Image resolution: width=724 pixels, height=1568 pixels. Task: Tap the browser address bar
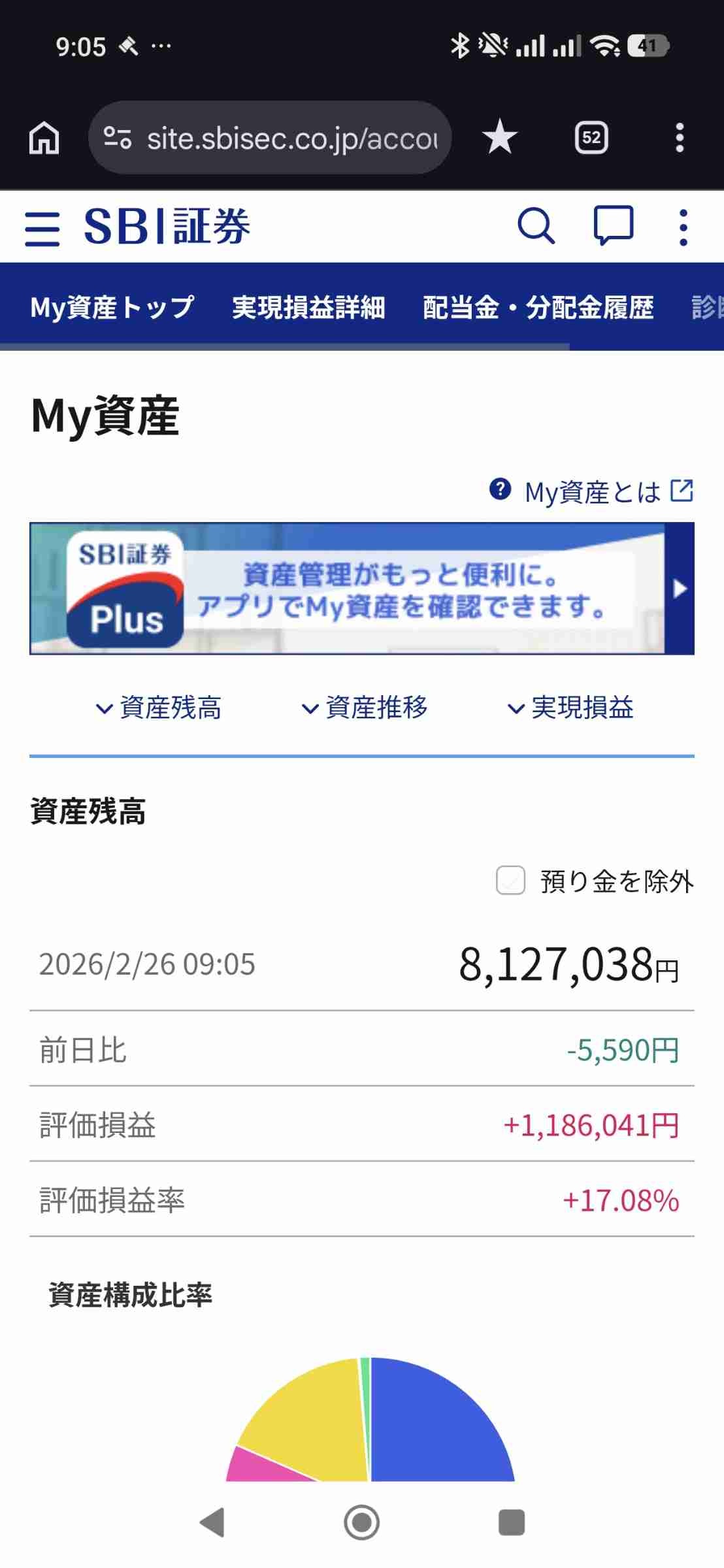pyautogui.click(x=270, y=138)
